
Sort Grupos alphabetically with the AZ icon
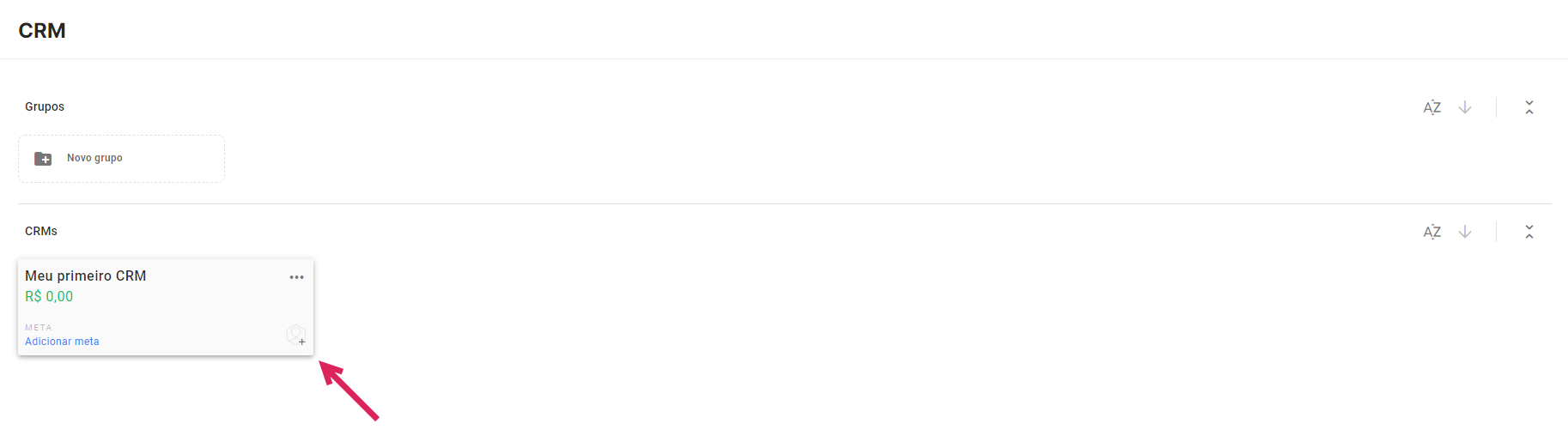1431,107
